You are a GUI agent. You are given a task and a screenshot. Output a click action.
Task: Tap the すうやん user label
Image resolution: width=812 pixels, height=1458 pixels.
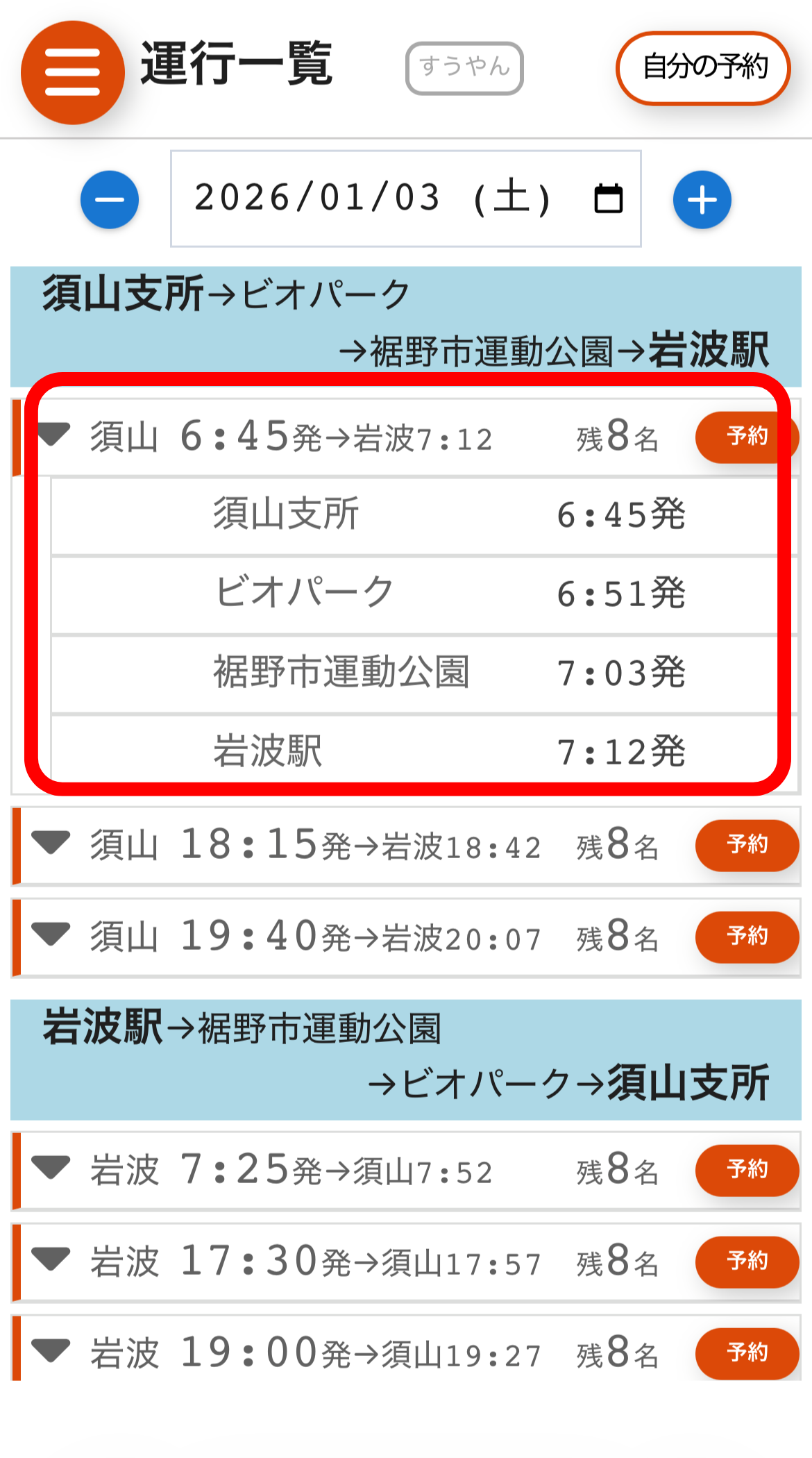pos(464,68)
